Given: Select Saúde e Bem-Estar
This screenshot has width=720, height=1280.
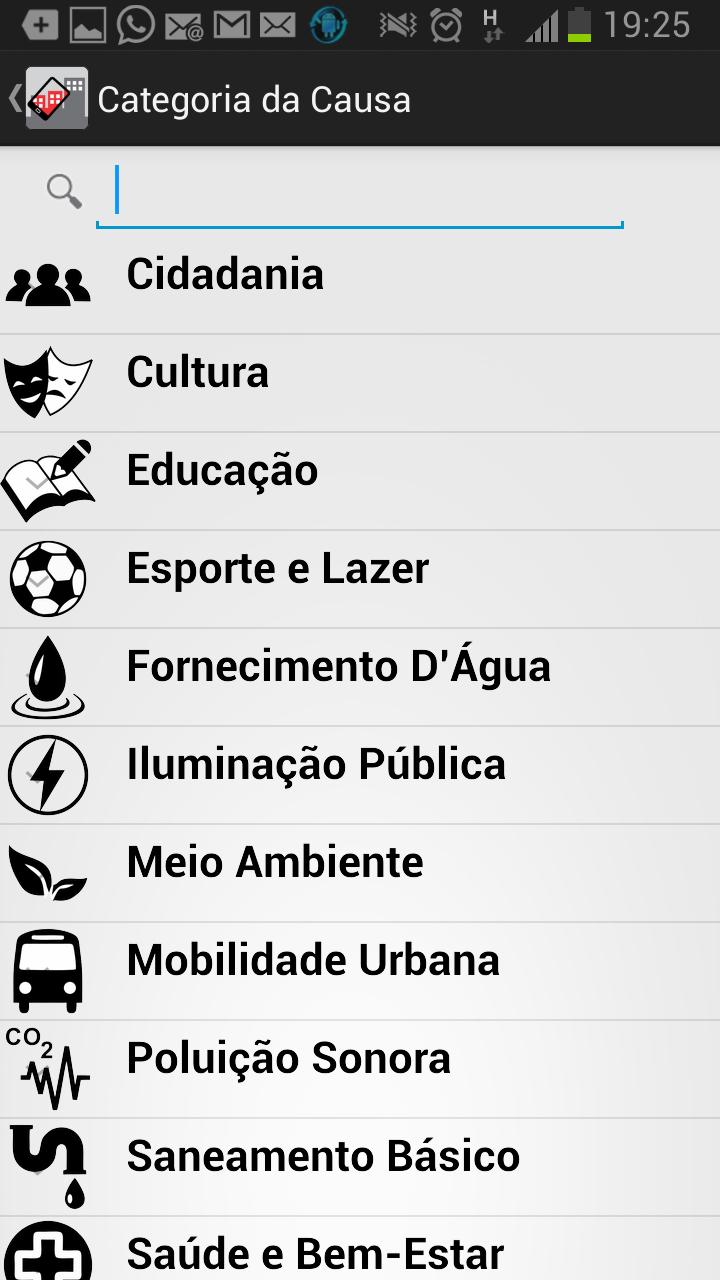Looking at the screenshot, I should click(x=360, y=1252).
